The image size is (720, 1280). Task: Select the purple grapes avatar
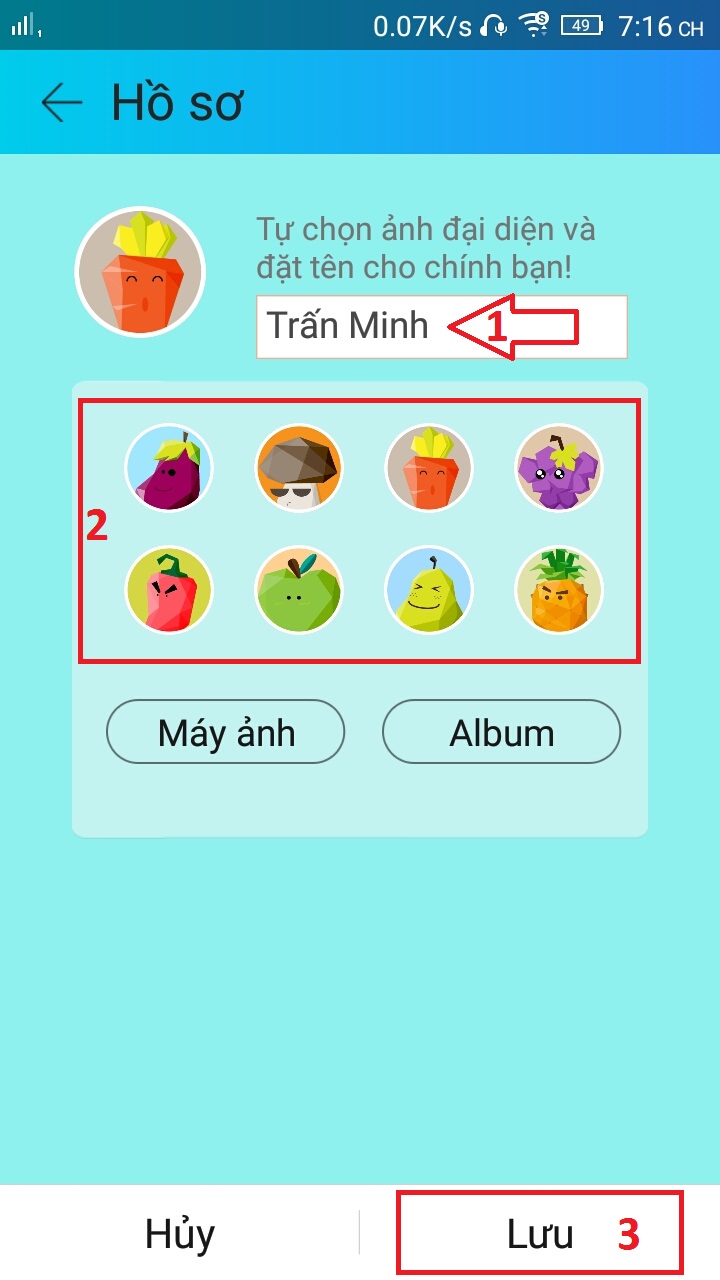point(559,467)
